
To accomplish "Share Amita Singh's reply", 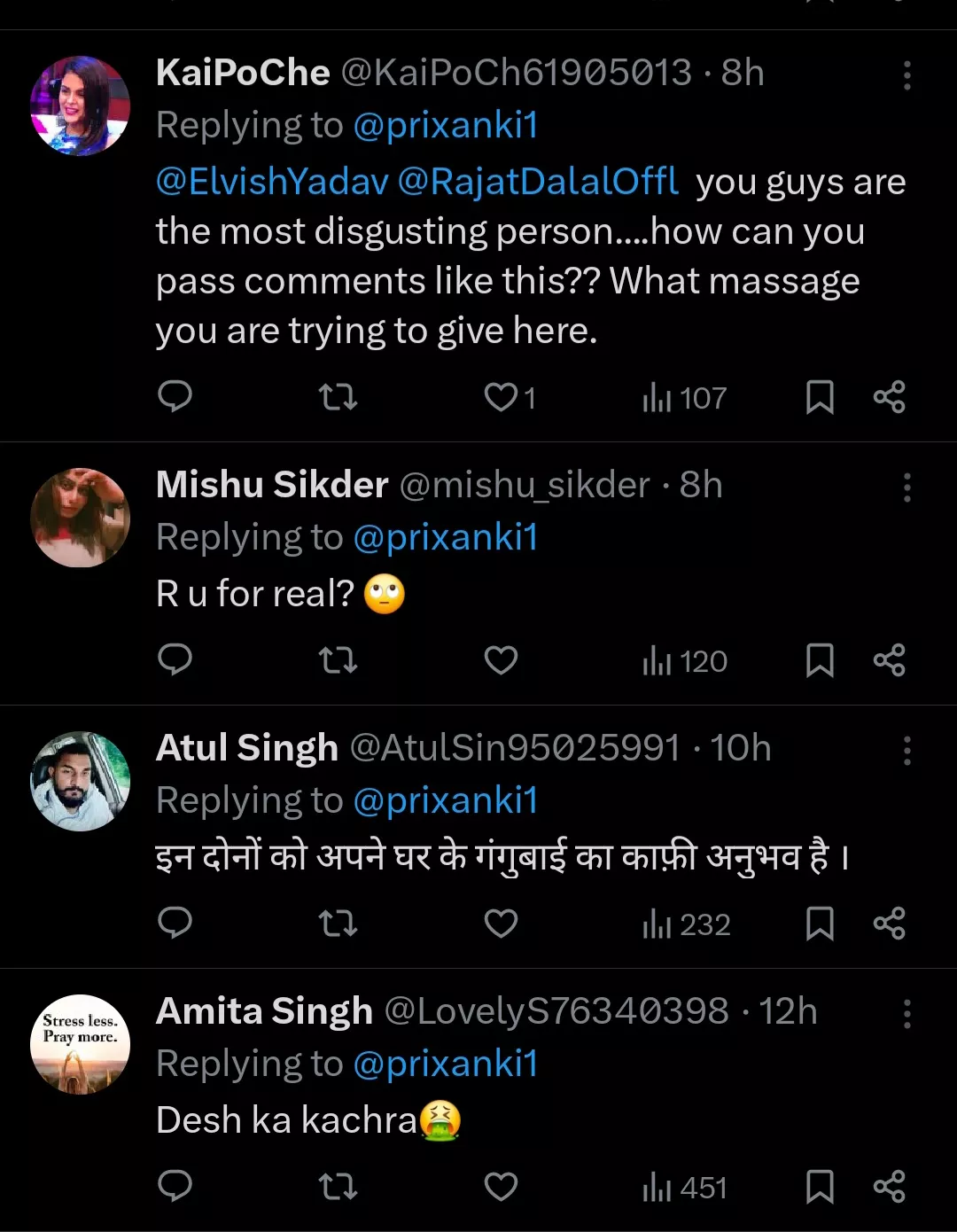I will pos(889,1187).
